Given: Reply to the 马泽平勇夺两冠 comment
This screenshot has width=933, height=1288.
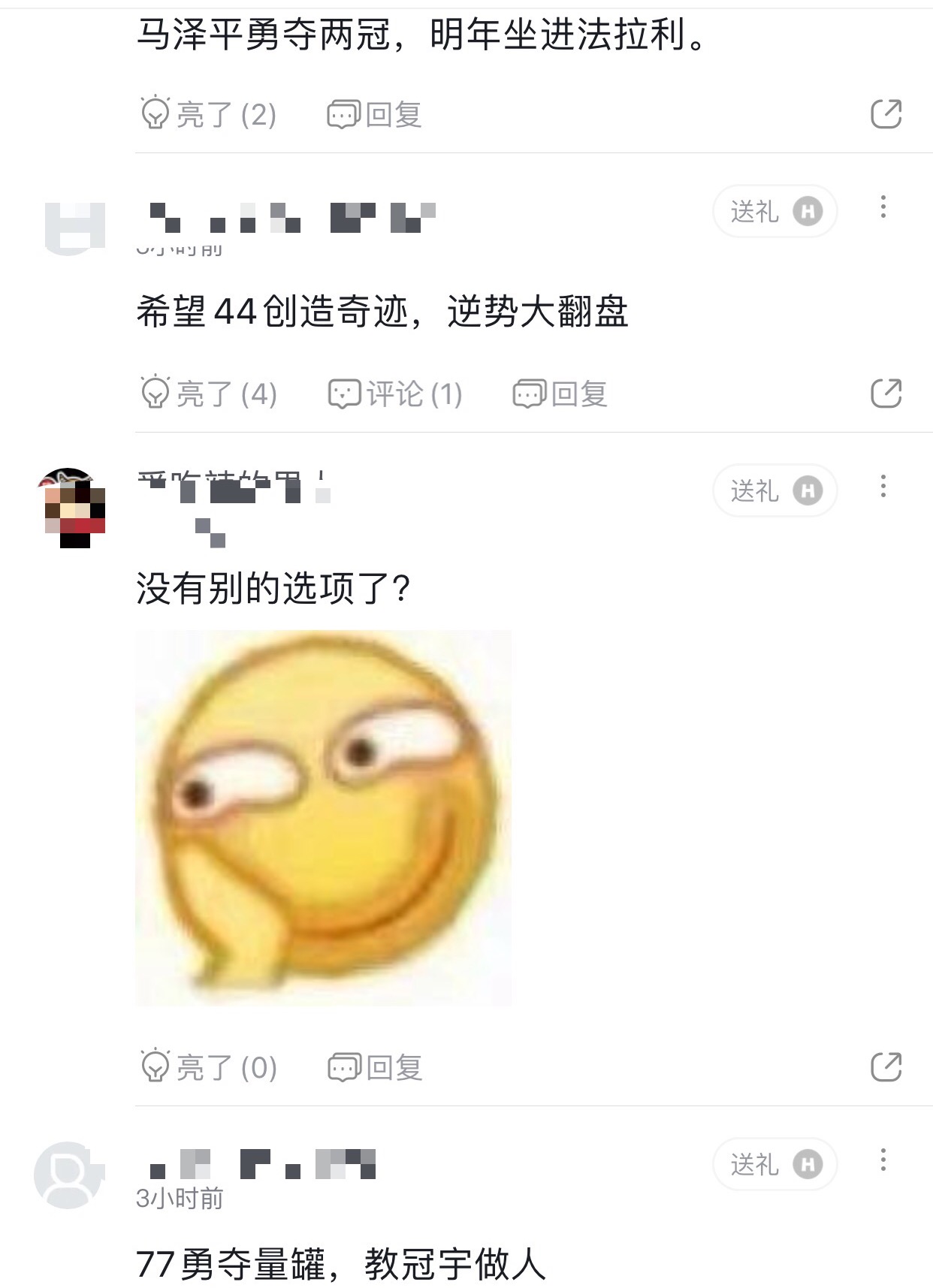Looking at the screenshot, I should [x=374, y=114].
